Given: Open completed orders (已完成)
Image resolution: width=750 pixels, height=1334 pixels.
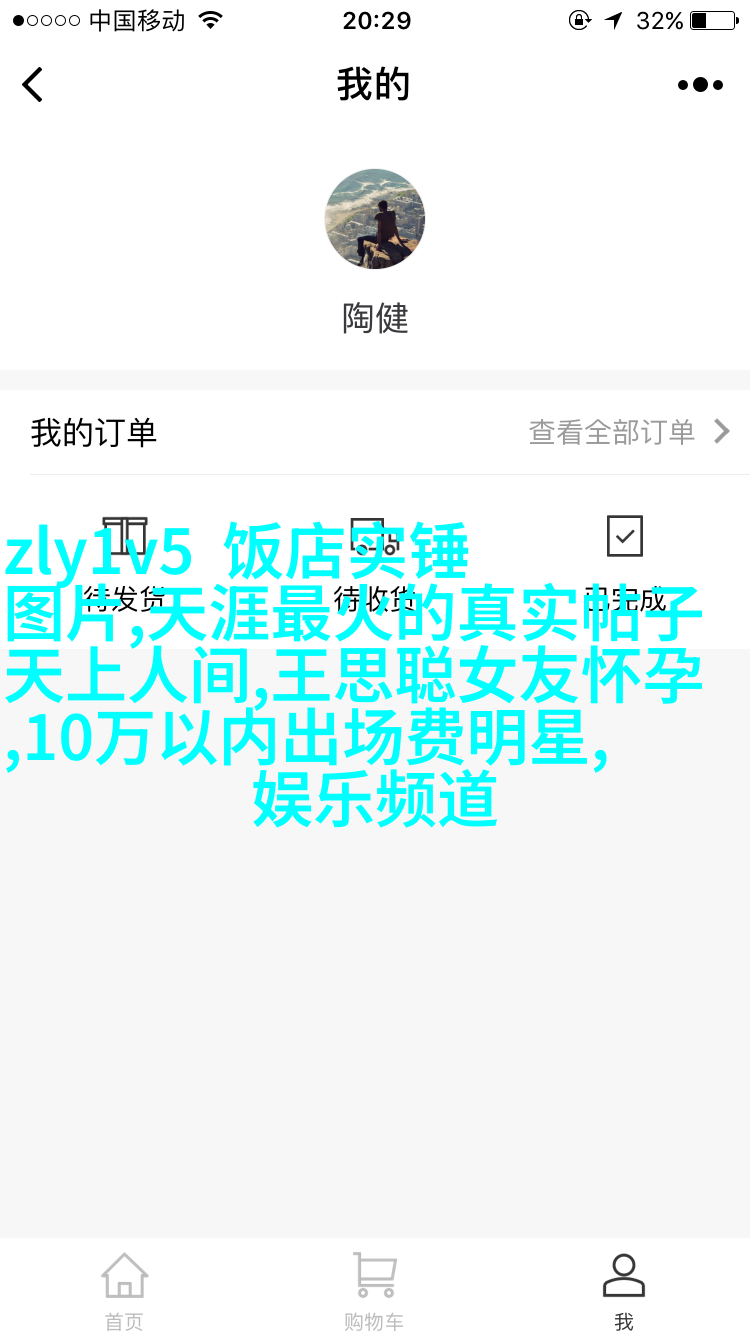Looking at the screenshot, I should click(625, 560).
